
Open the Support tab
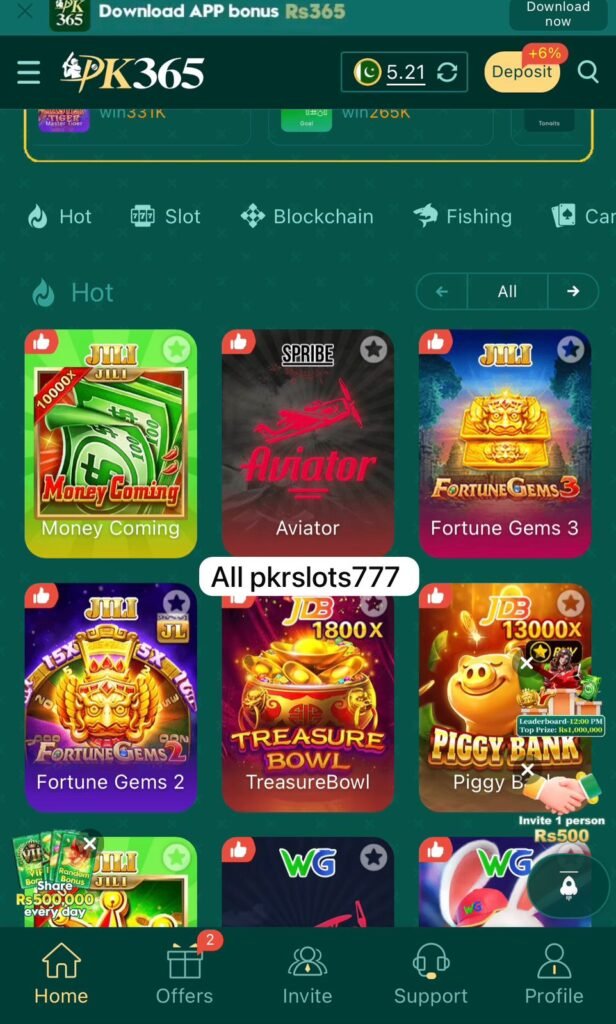pos(430,975)
